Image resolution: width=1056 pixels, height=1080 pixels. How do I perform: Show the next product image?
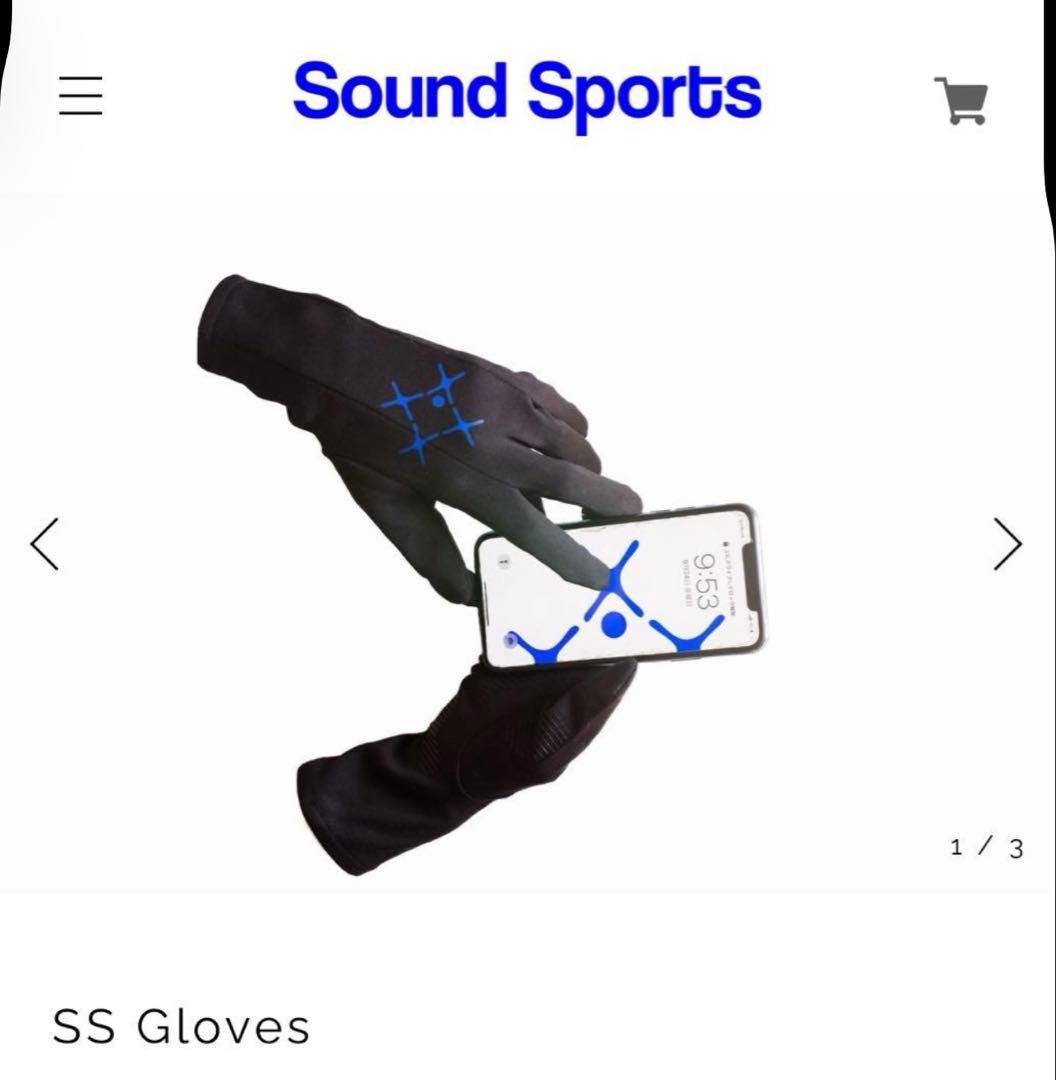1007,545
